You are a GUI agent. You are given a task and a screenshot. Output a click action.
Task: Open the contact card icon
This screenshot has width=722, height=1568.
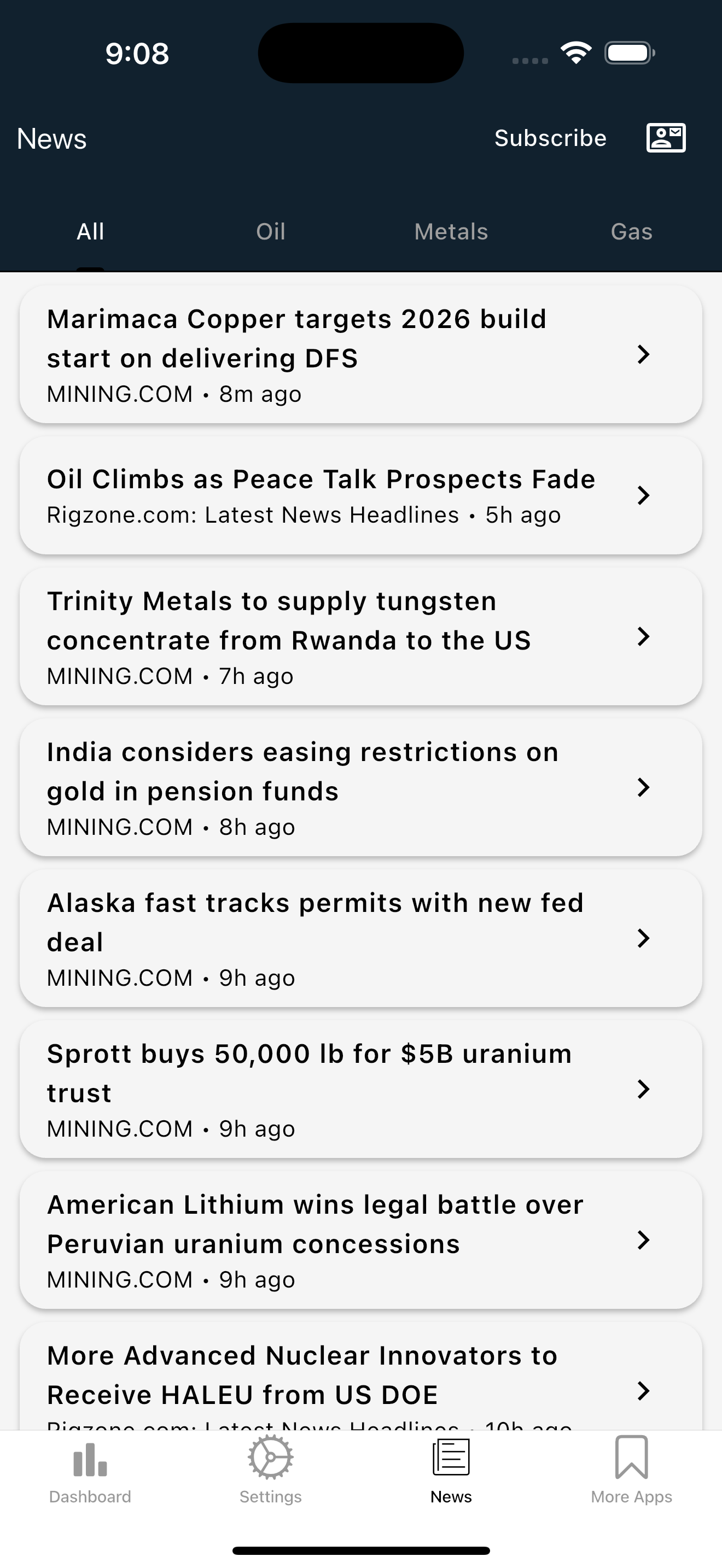[x=665, y=138]
